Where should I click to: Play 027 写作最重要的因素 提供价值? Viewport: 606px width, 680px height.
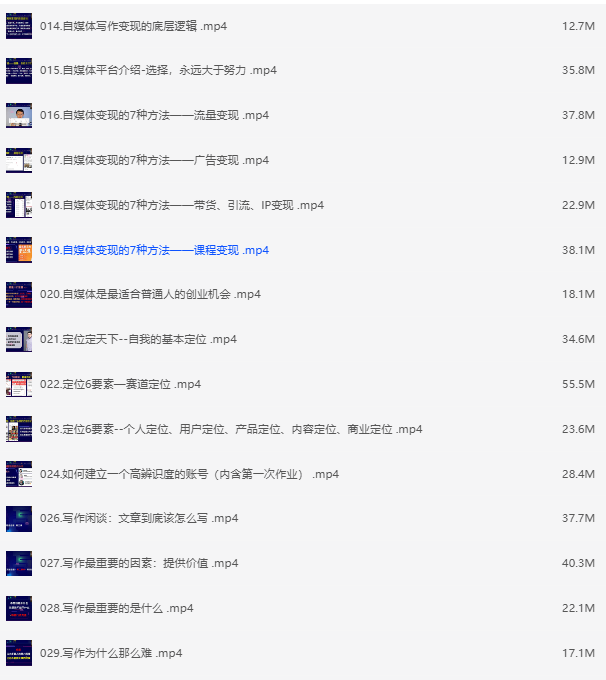click(x=138, y=563)
